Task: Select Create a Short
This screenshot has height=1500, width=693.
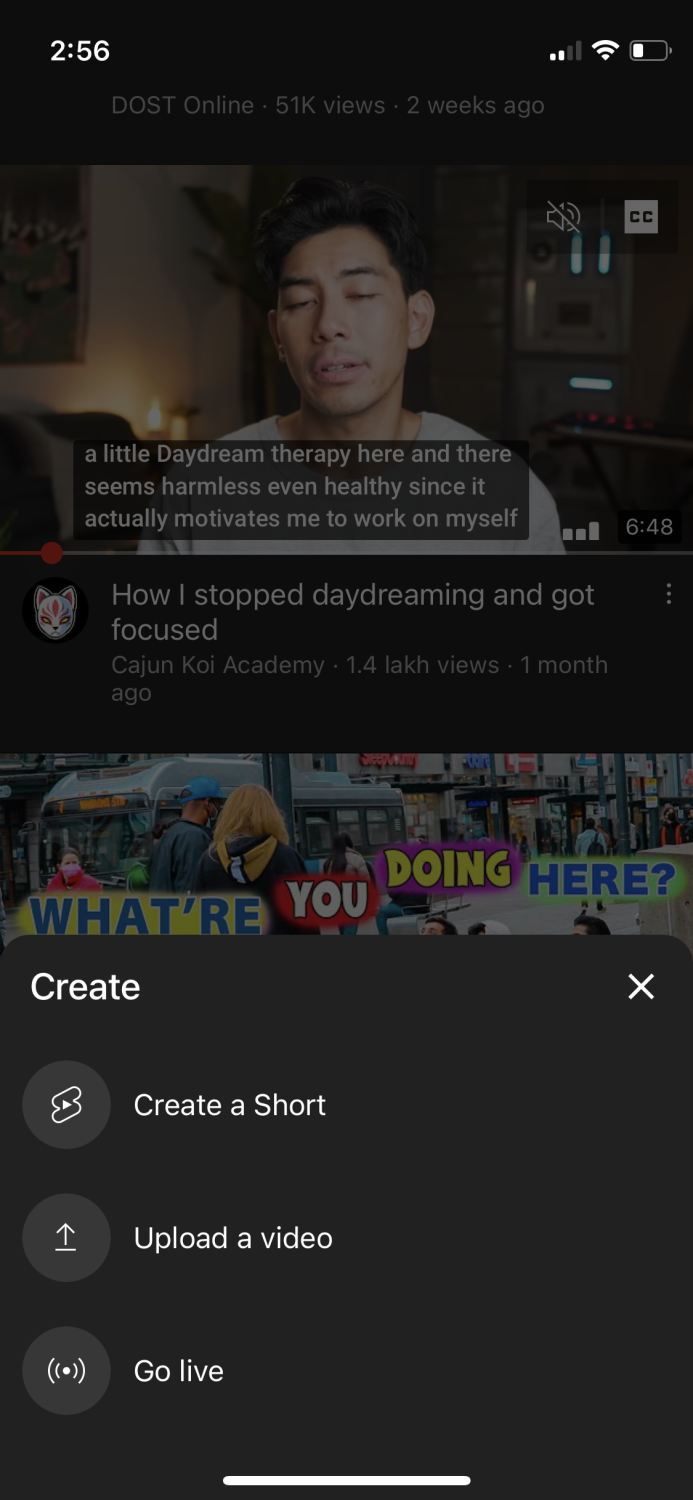Action: (229, 1105)
